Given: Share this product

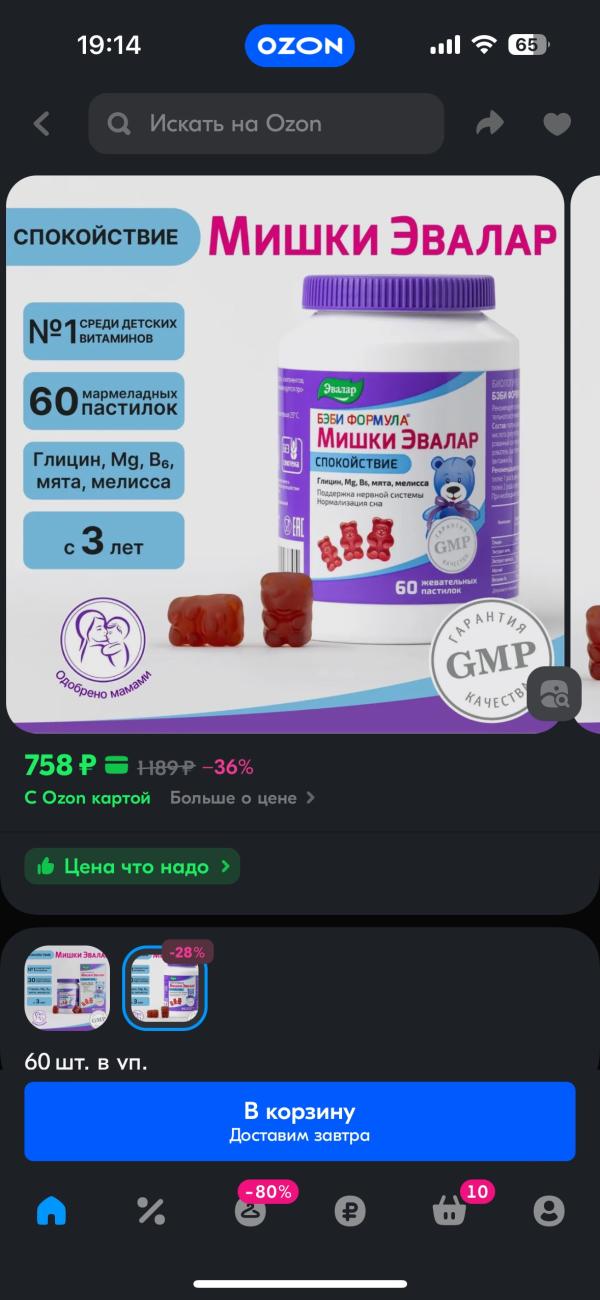Looking at the screenshot, I should (x=490, y=124).
